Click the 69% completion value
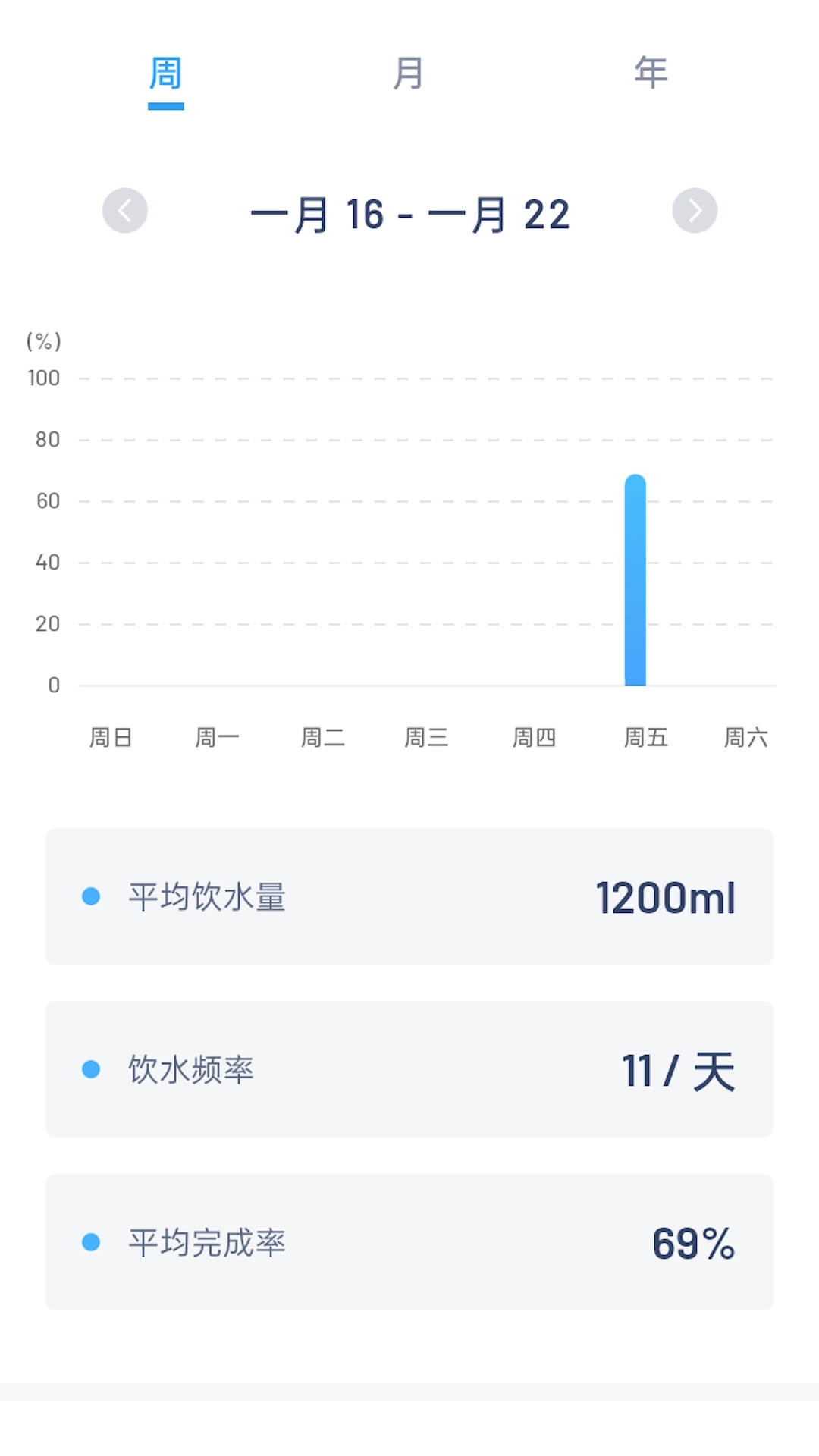Viewport: 819px width, 1456px height. pyautogui.click(x=694, y=1242)
